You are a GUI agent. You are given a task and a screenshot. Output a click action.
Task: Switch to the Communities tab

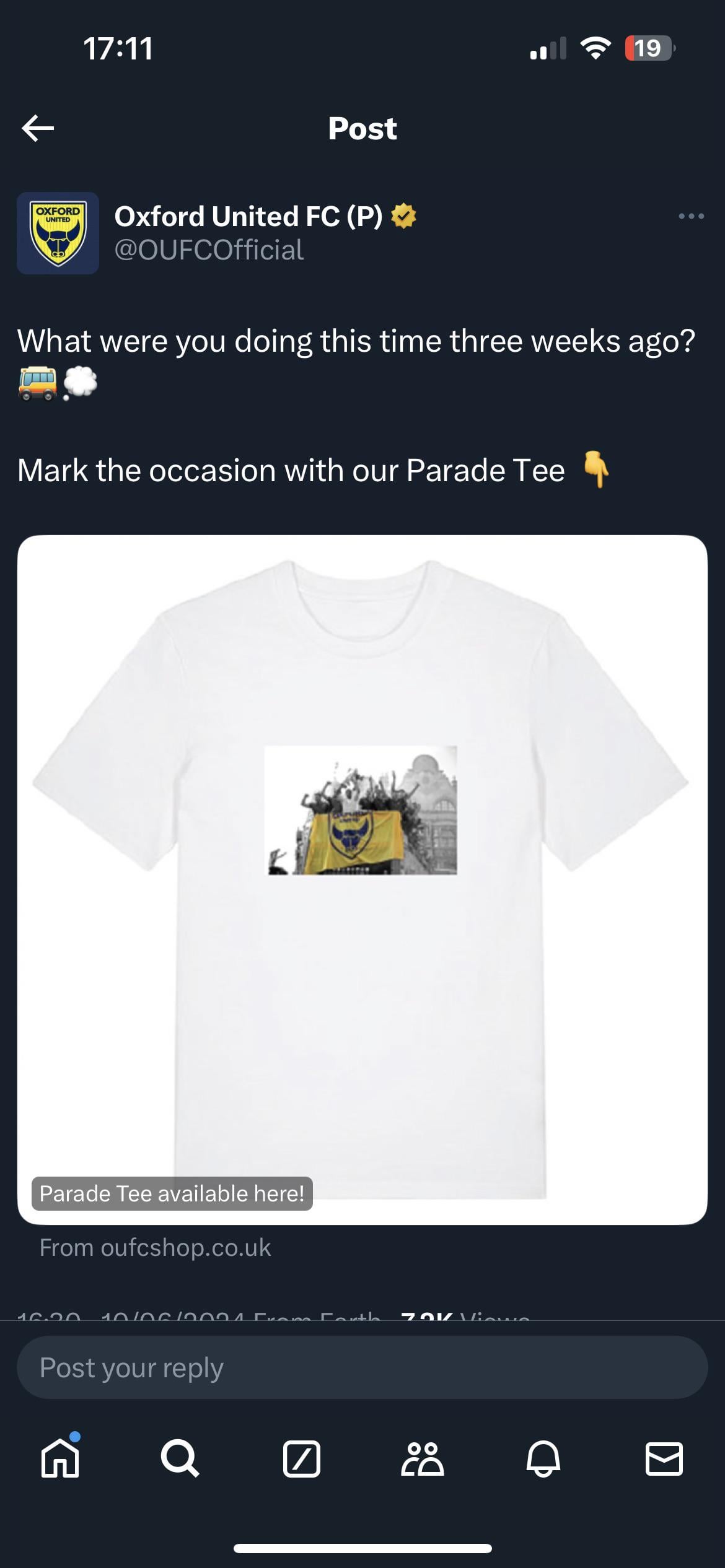click(422, 1459)
